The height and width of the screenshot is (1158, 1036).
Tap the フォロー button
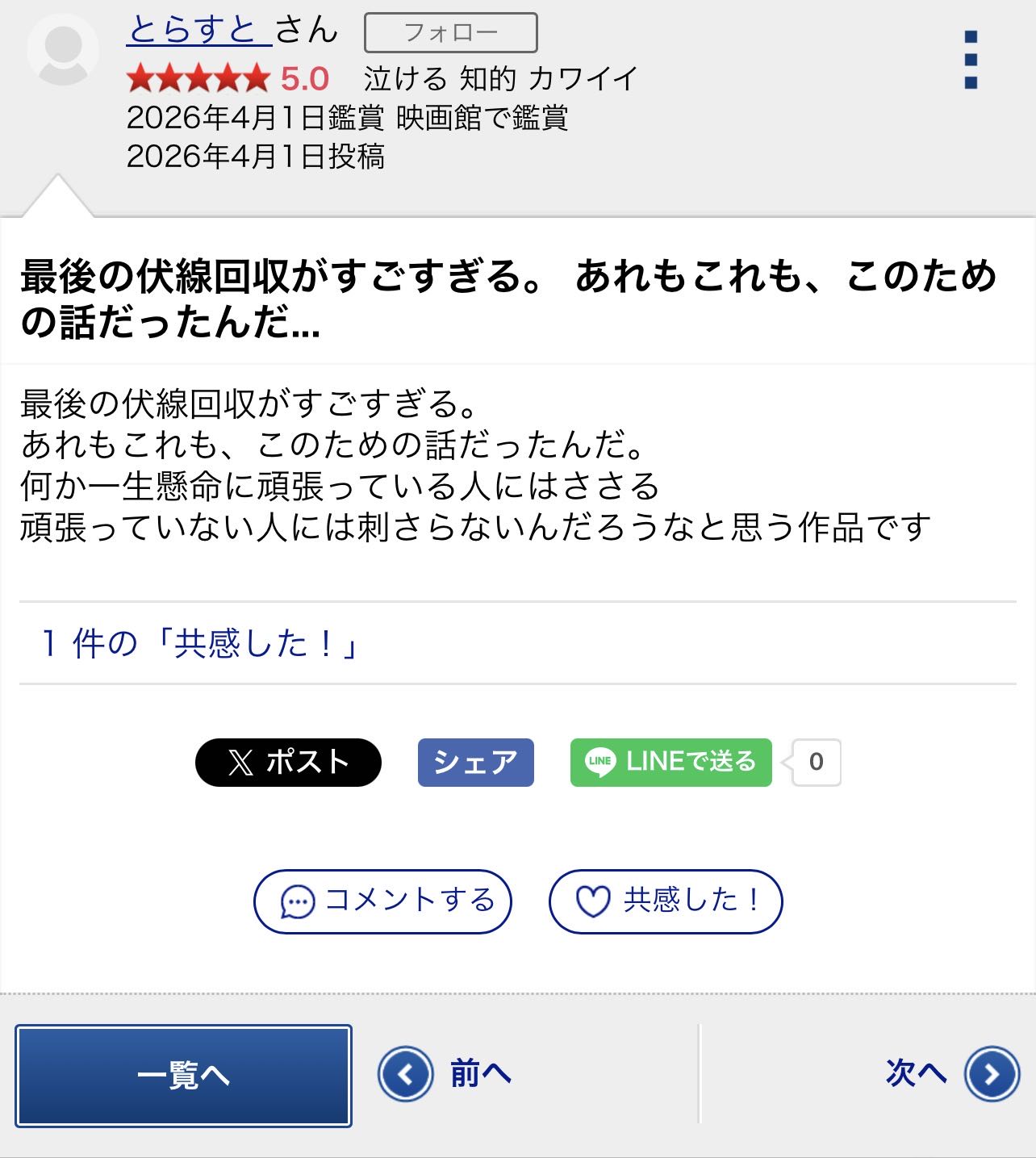(450, 32)
